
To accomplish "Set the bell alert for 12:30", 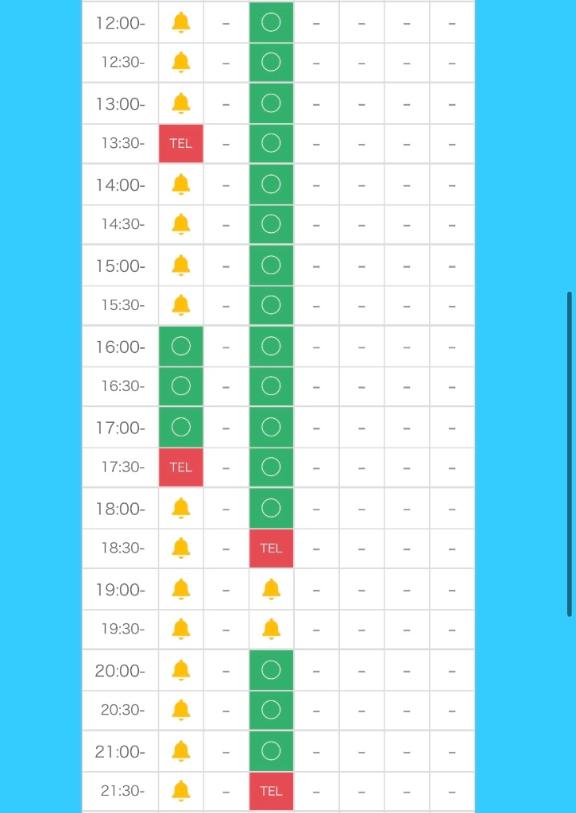I will tap(181, 62).
